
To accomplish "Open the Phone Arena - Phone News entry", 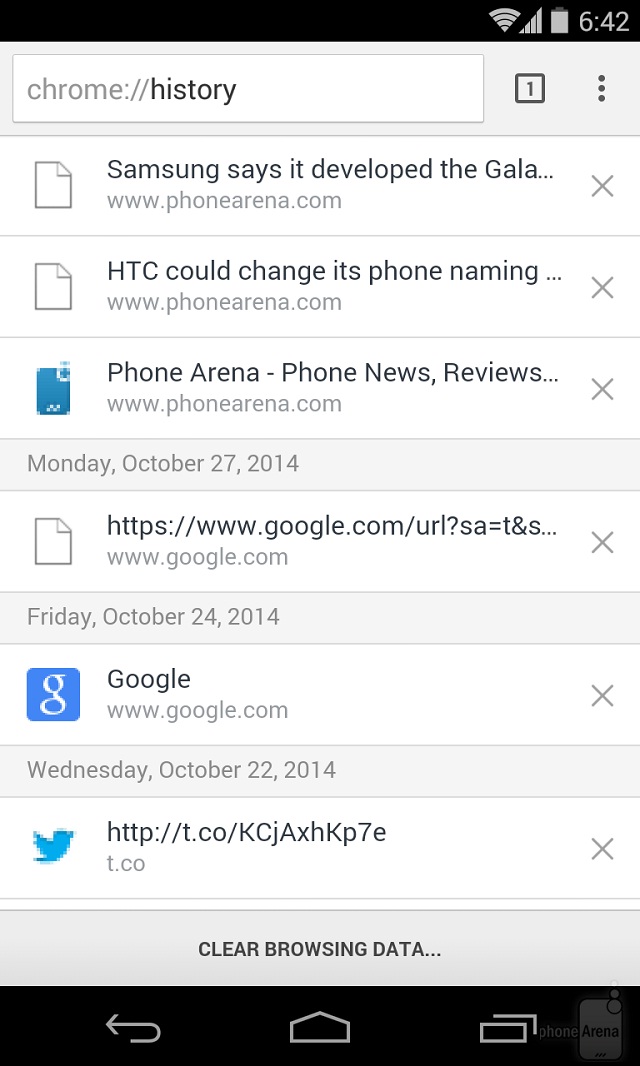I will coord(330,388).
